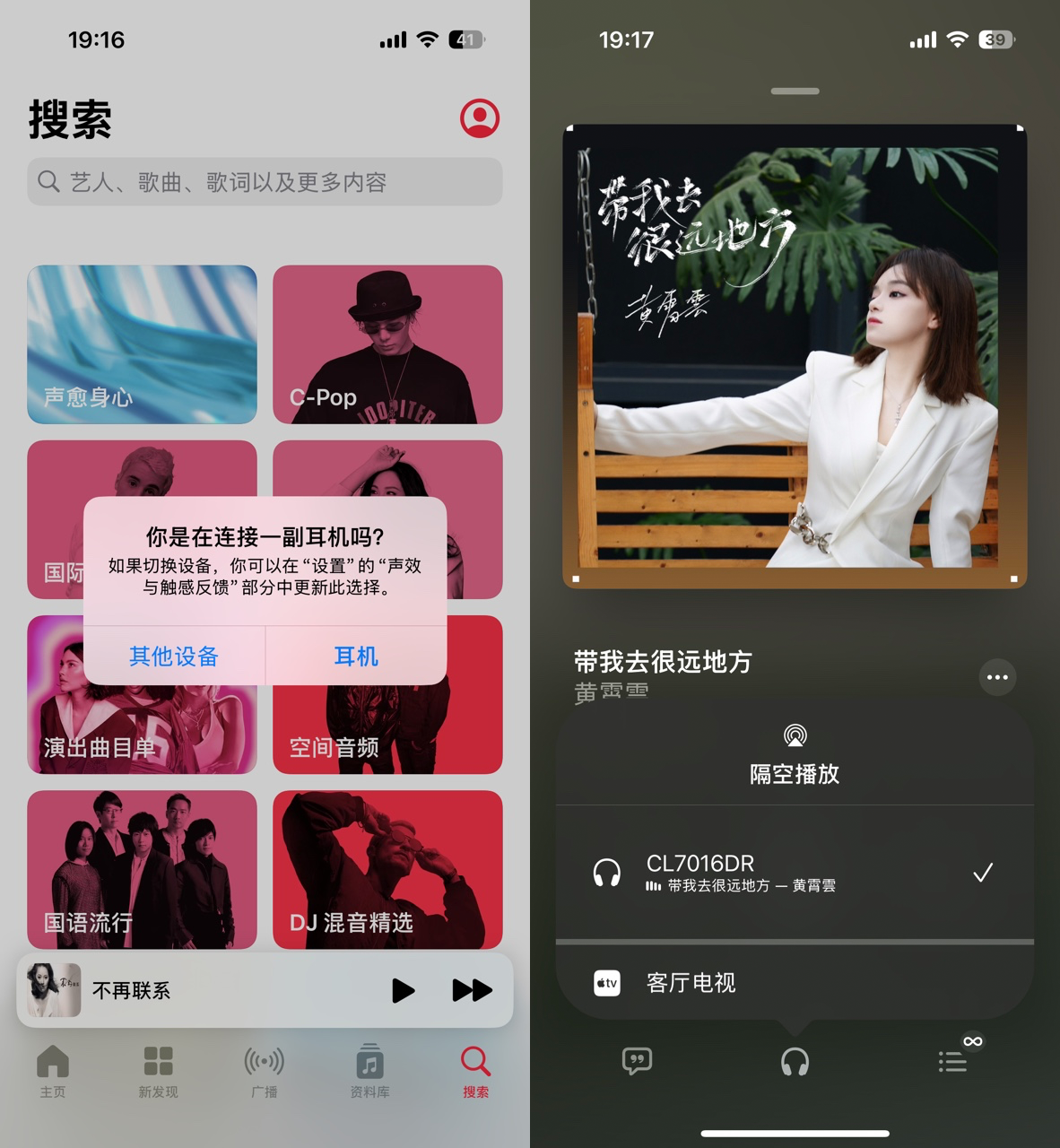Open the 声愈身心 category card
Screen dimensions: 1060x1148
[x=142, y=344]
